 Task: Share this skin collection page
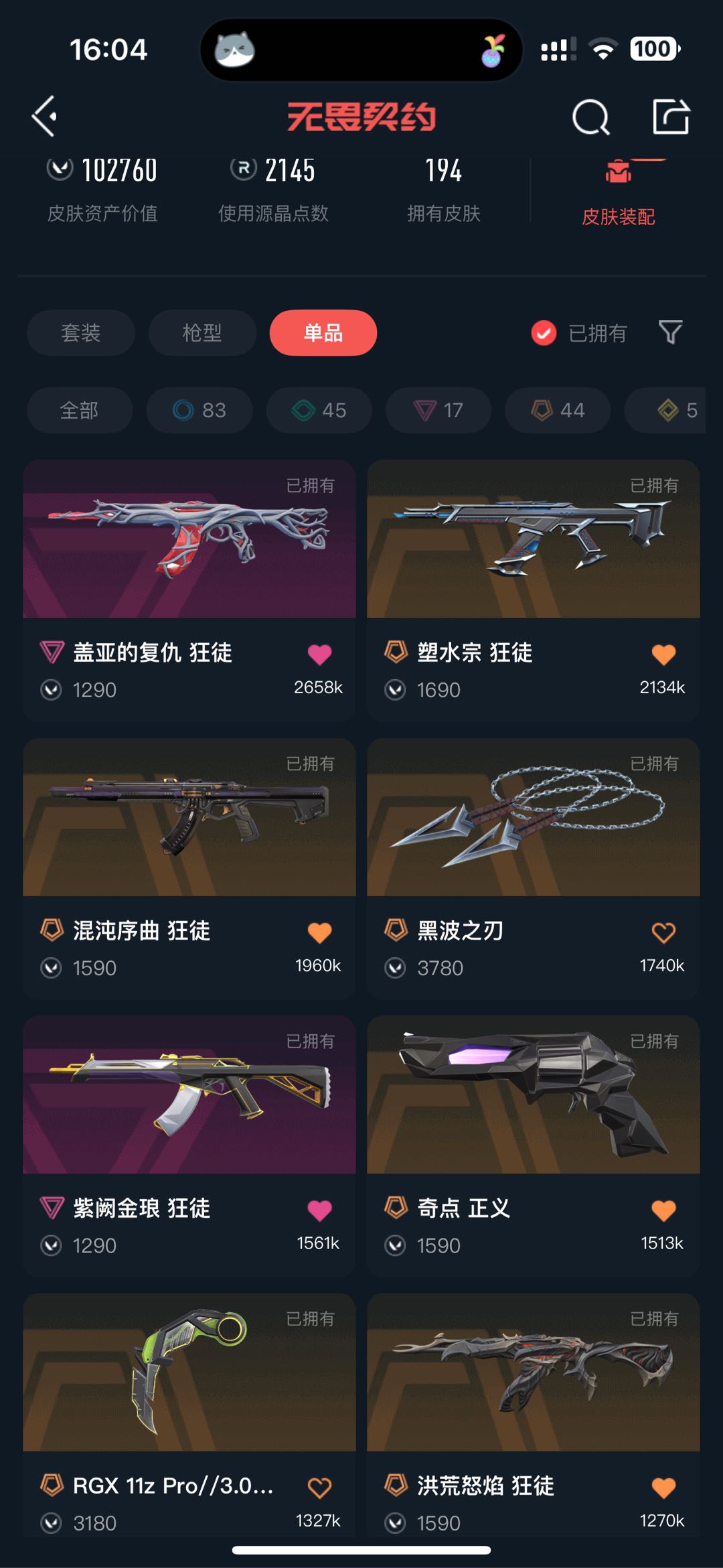click(x=671, y=117)
